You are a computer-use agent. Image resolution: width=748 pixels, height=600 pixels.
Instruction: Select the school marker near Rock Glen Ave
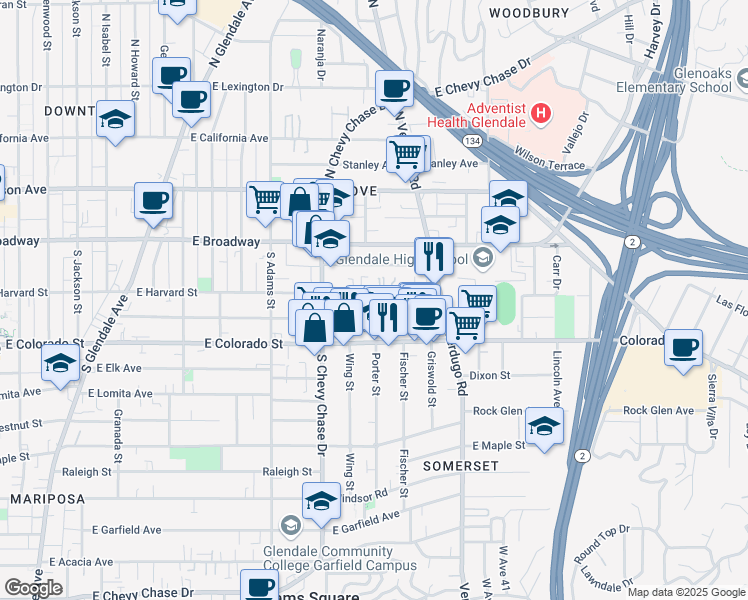point(544,427)
